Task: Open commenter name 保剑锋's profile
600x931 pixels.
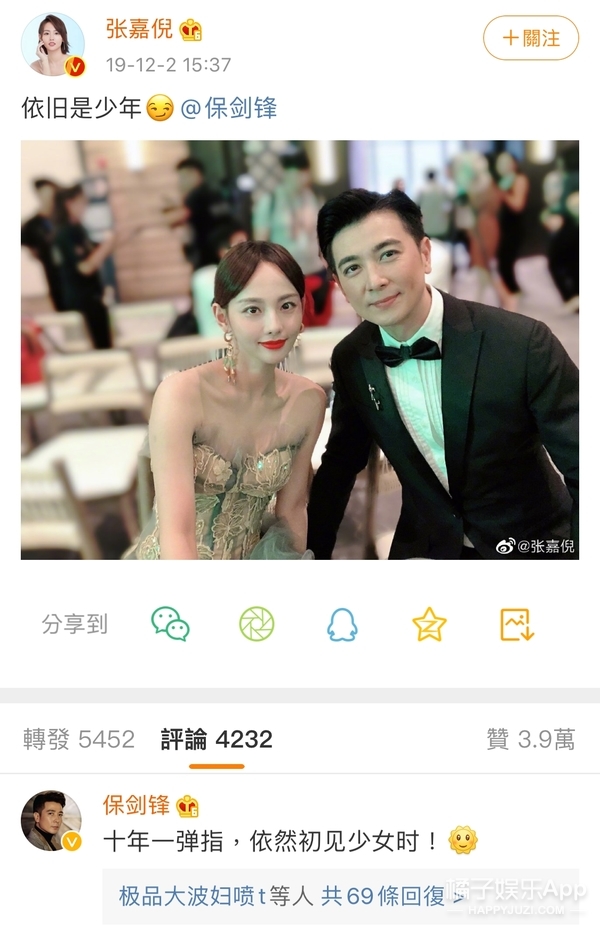Action: (138, 805)
